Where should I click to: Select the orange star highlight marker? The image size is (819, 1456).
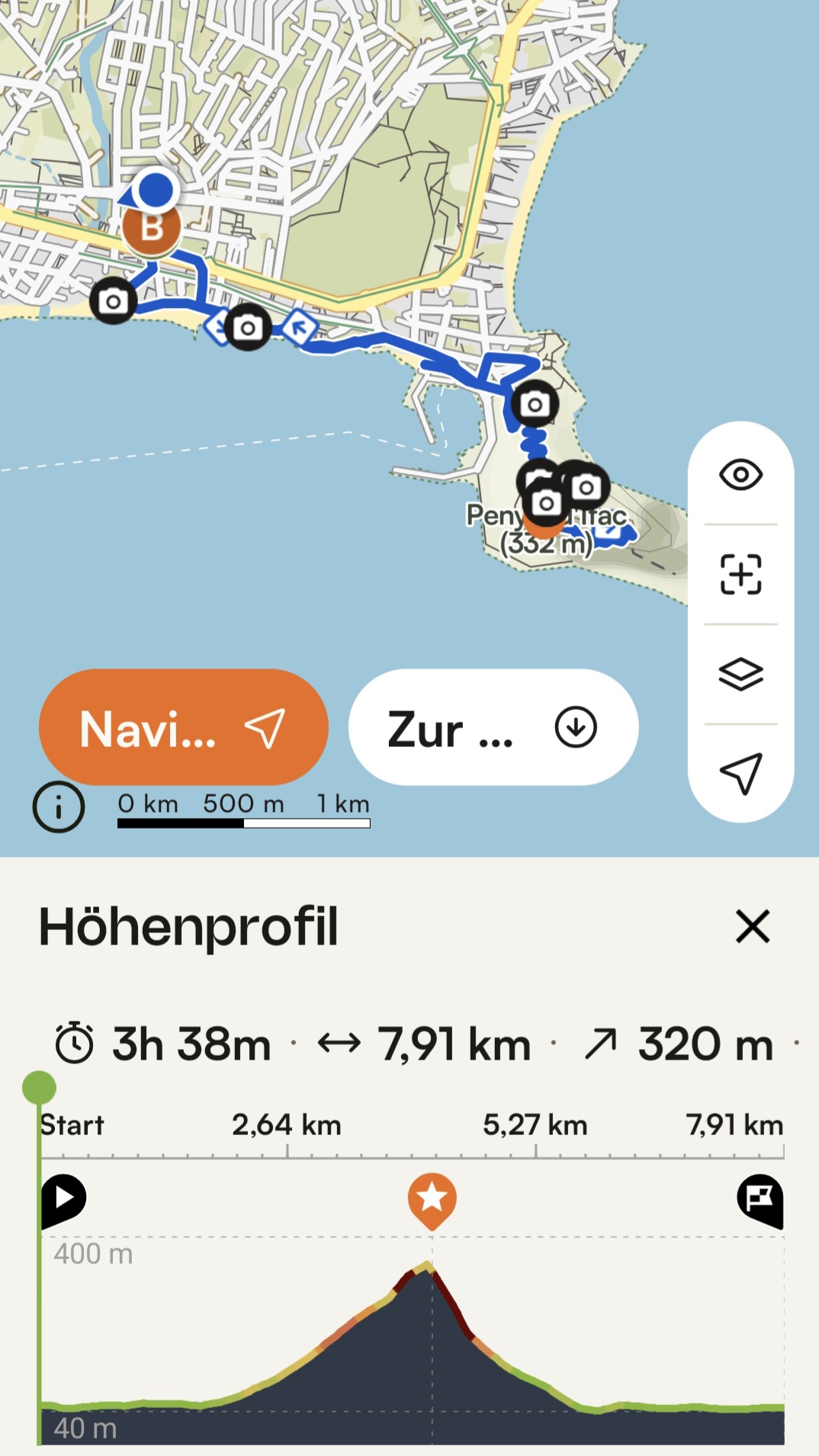[x=432, y=1198]
